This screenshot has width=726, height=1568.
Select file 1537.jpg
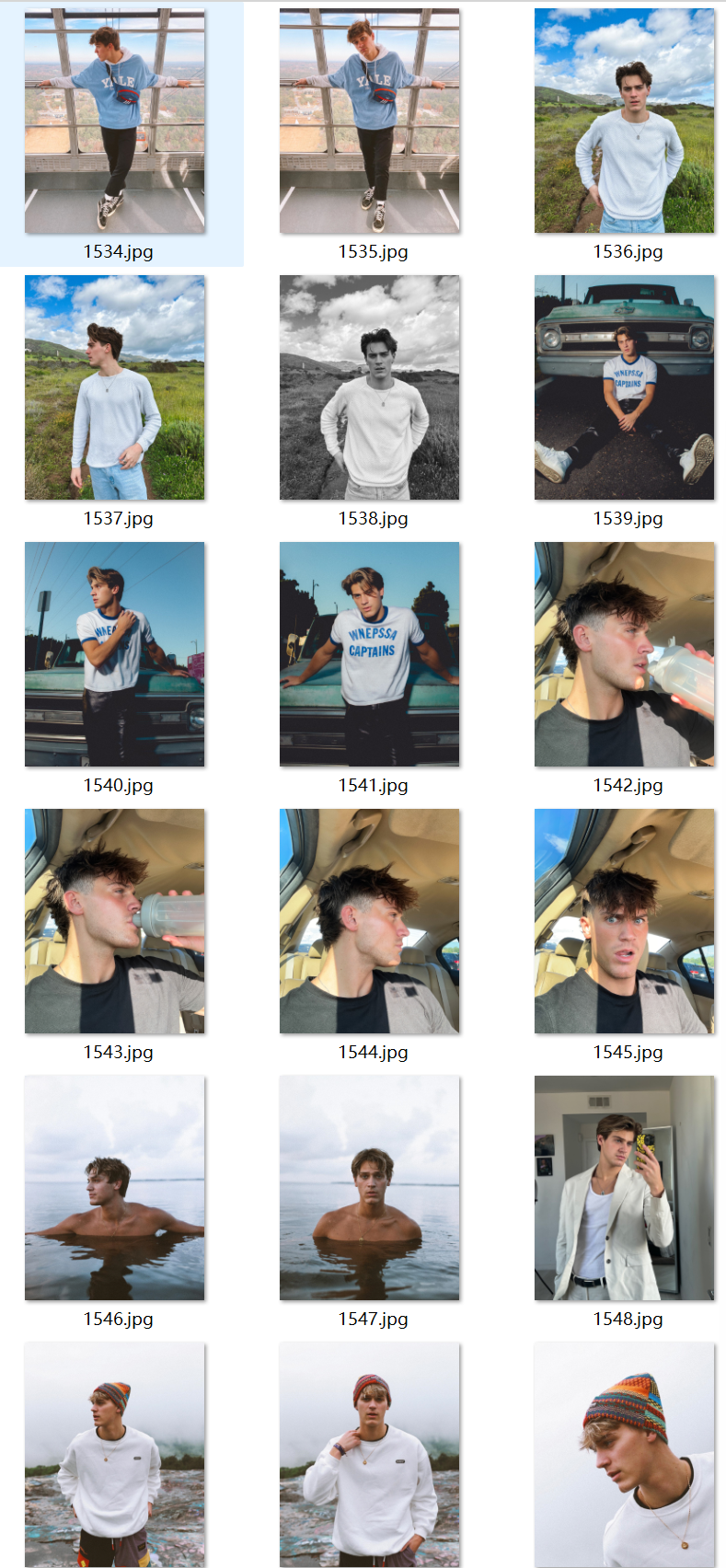[x=115, y=387]
